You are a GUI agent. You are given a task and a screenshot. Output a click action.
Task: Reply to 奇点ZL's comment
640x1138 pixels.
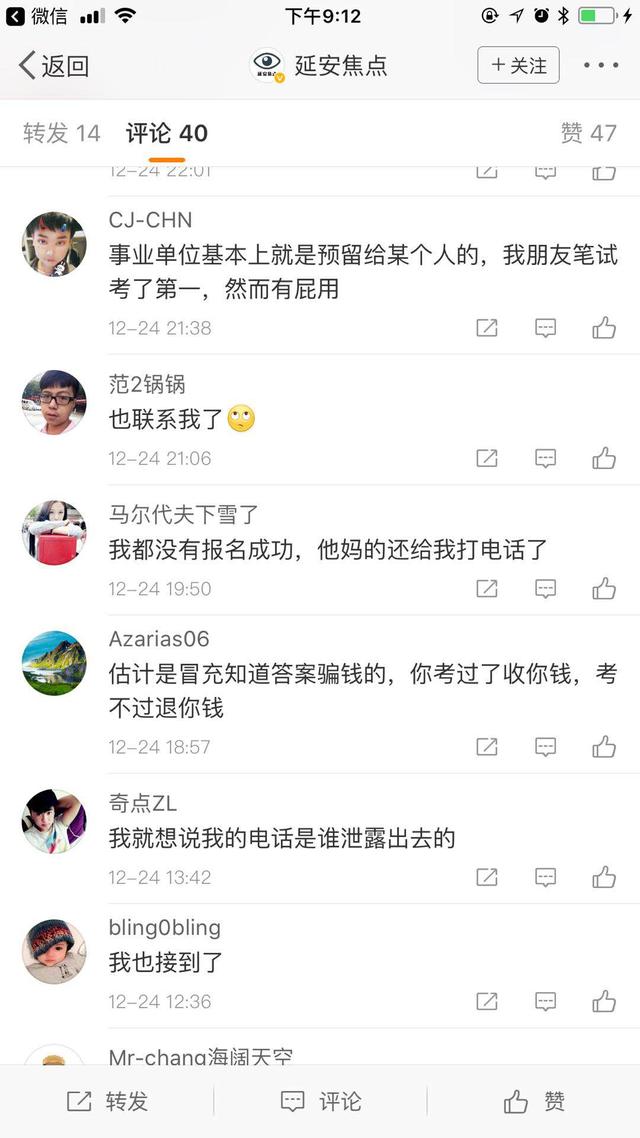point(545,877)
